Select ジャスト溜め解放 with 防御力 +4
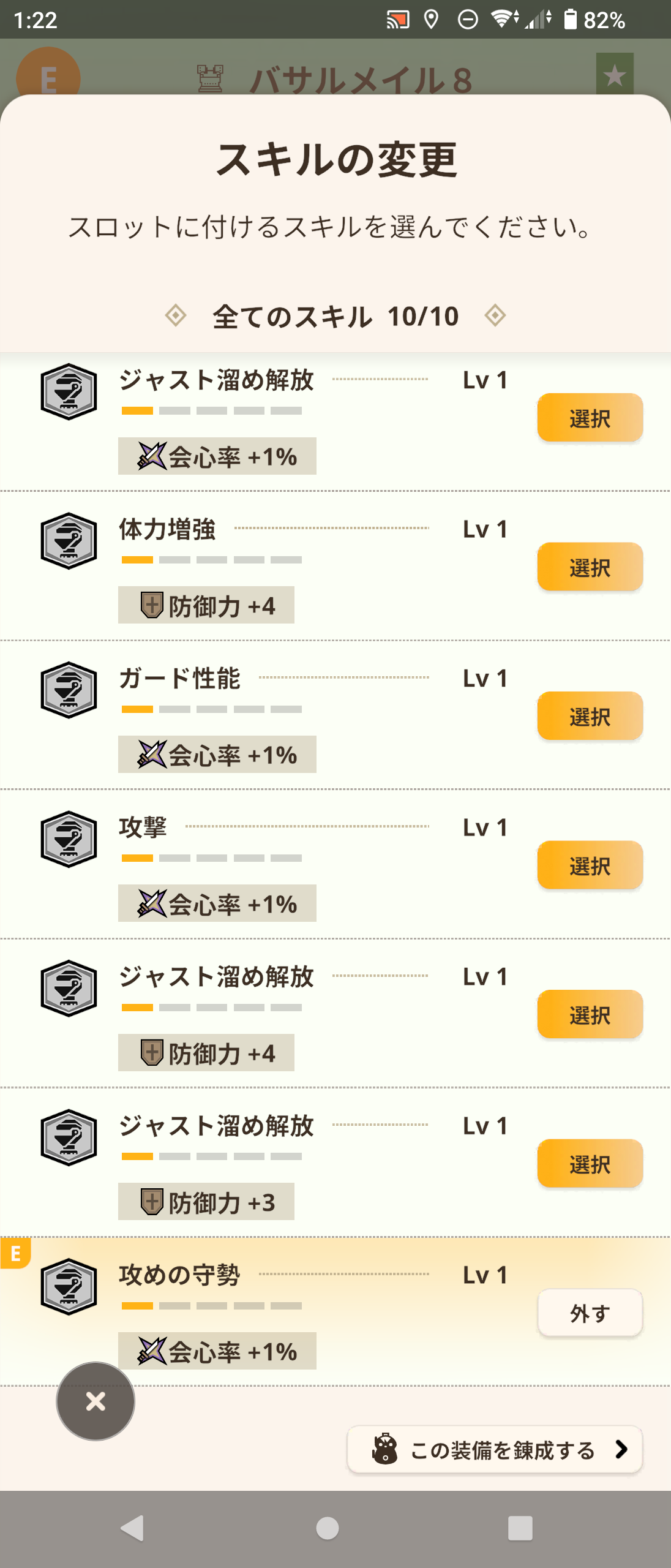The height and width of the screenshot is (1568, 671). (x=590, y=1015)
